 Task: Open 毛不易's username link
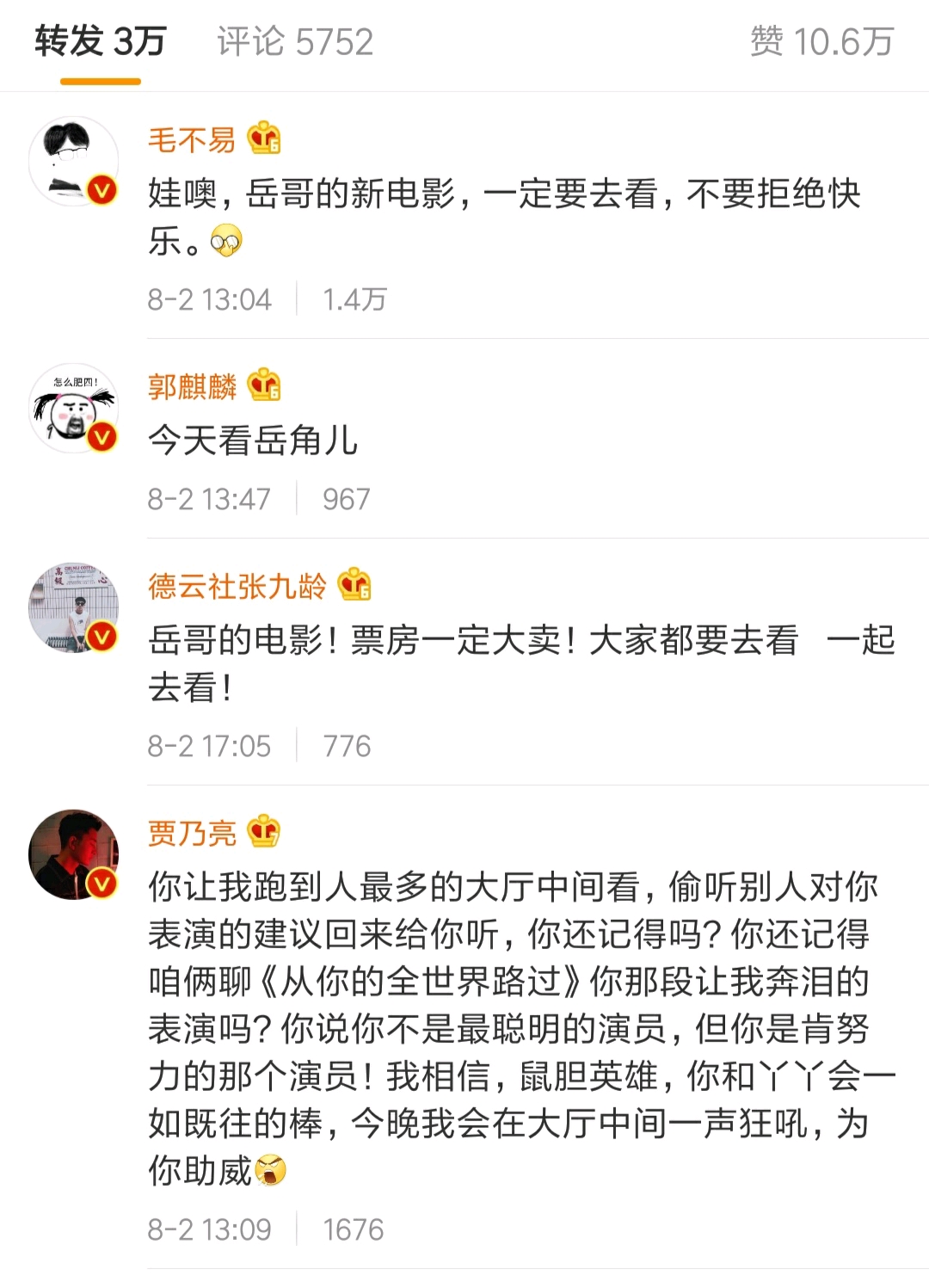click(x=191, y=139)
